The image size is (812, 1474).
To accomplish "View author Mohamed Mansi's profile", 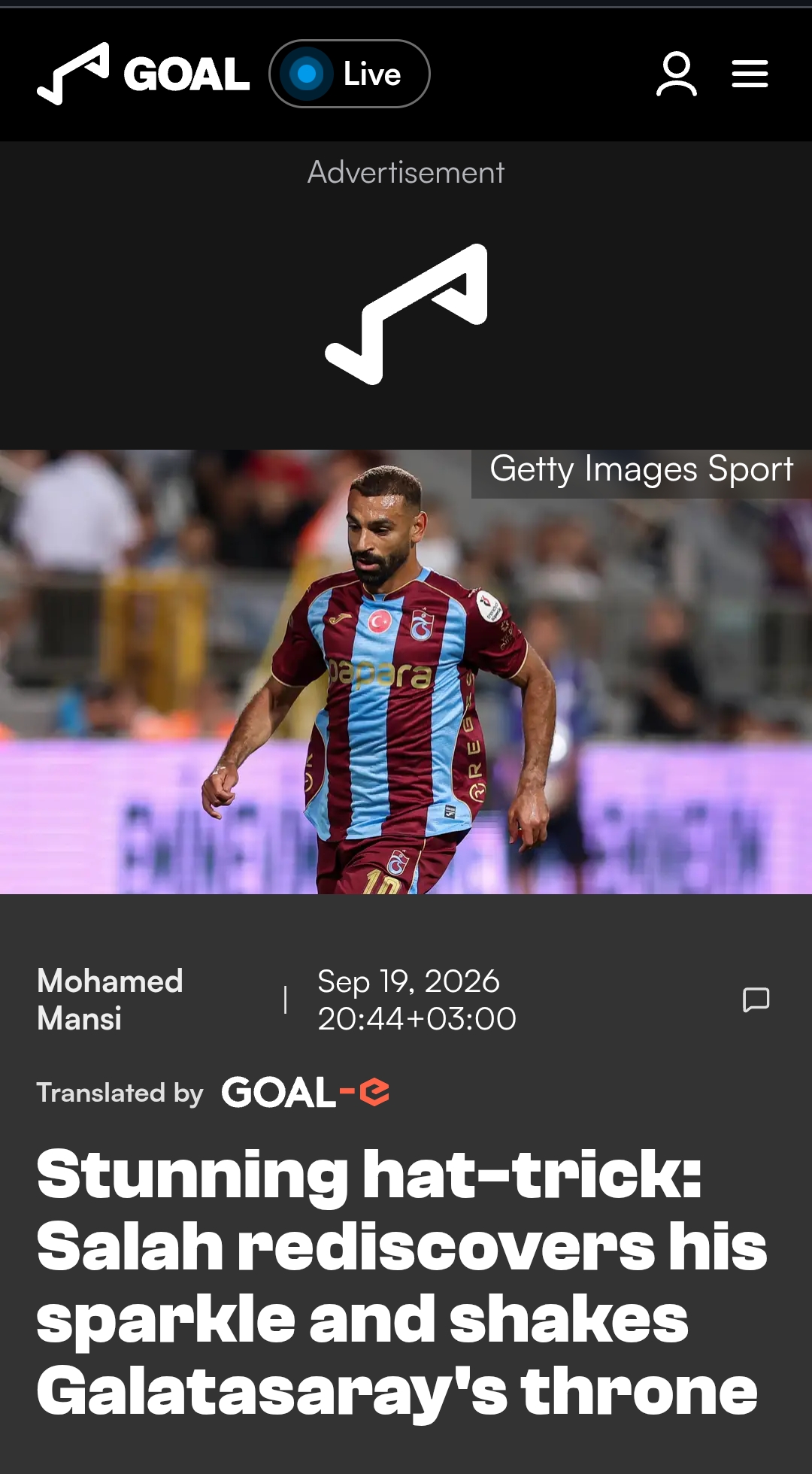I will pyautogui.click(x=111, y=999).
